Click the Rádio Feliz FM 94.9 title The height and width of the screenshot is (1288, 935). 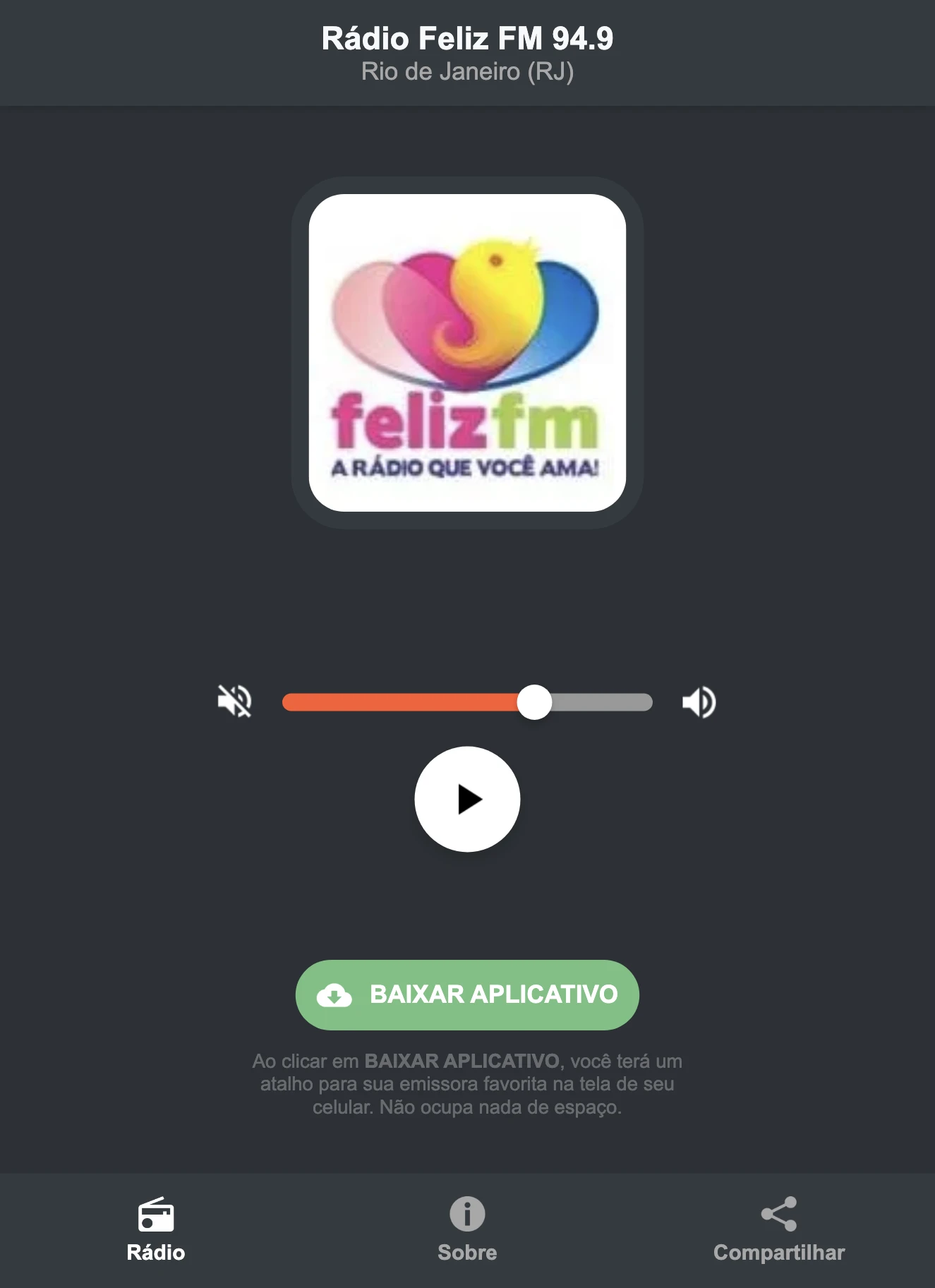pyautogui.click(x=467, y=39)
